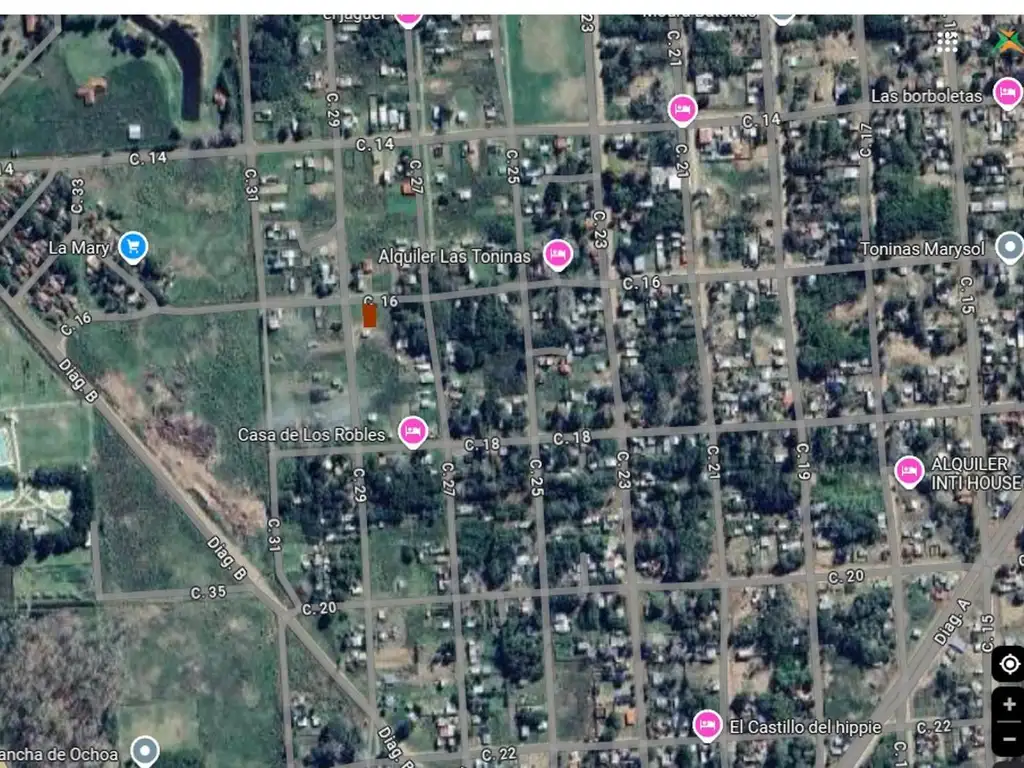This screenshot has width=1024, height=768.
Task: Center the map on my location
Action: click(1009, 664)
